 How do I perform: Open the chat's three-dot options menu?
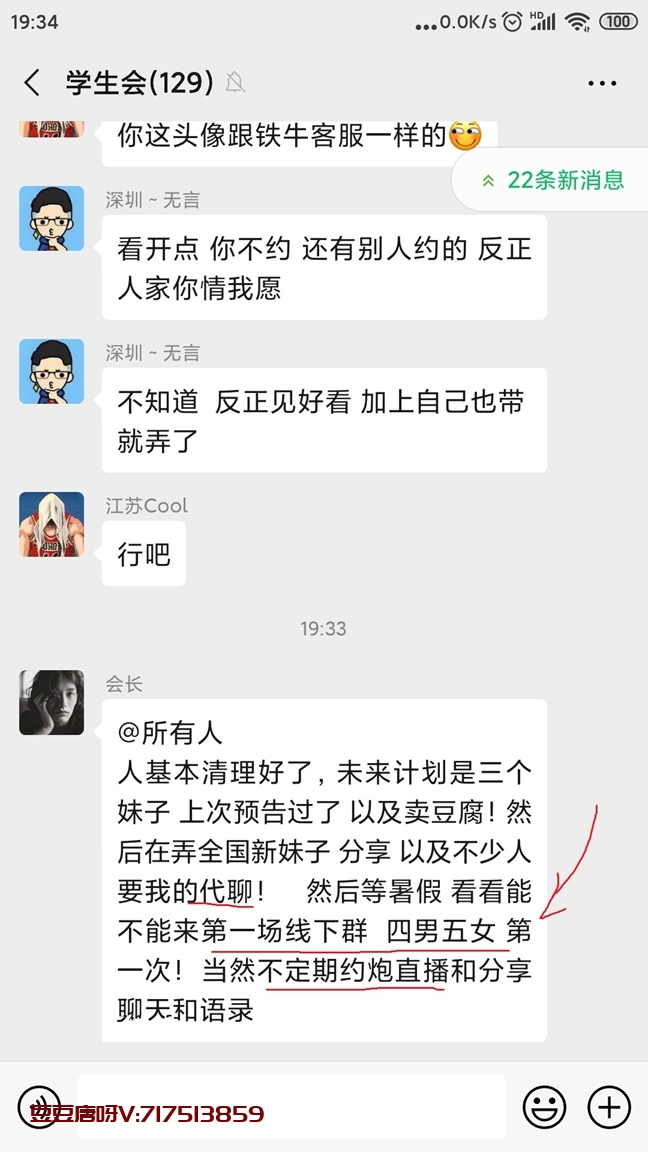coord(602,83)
